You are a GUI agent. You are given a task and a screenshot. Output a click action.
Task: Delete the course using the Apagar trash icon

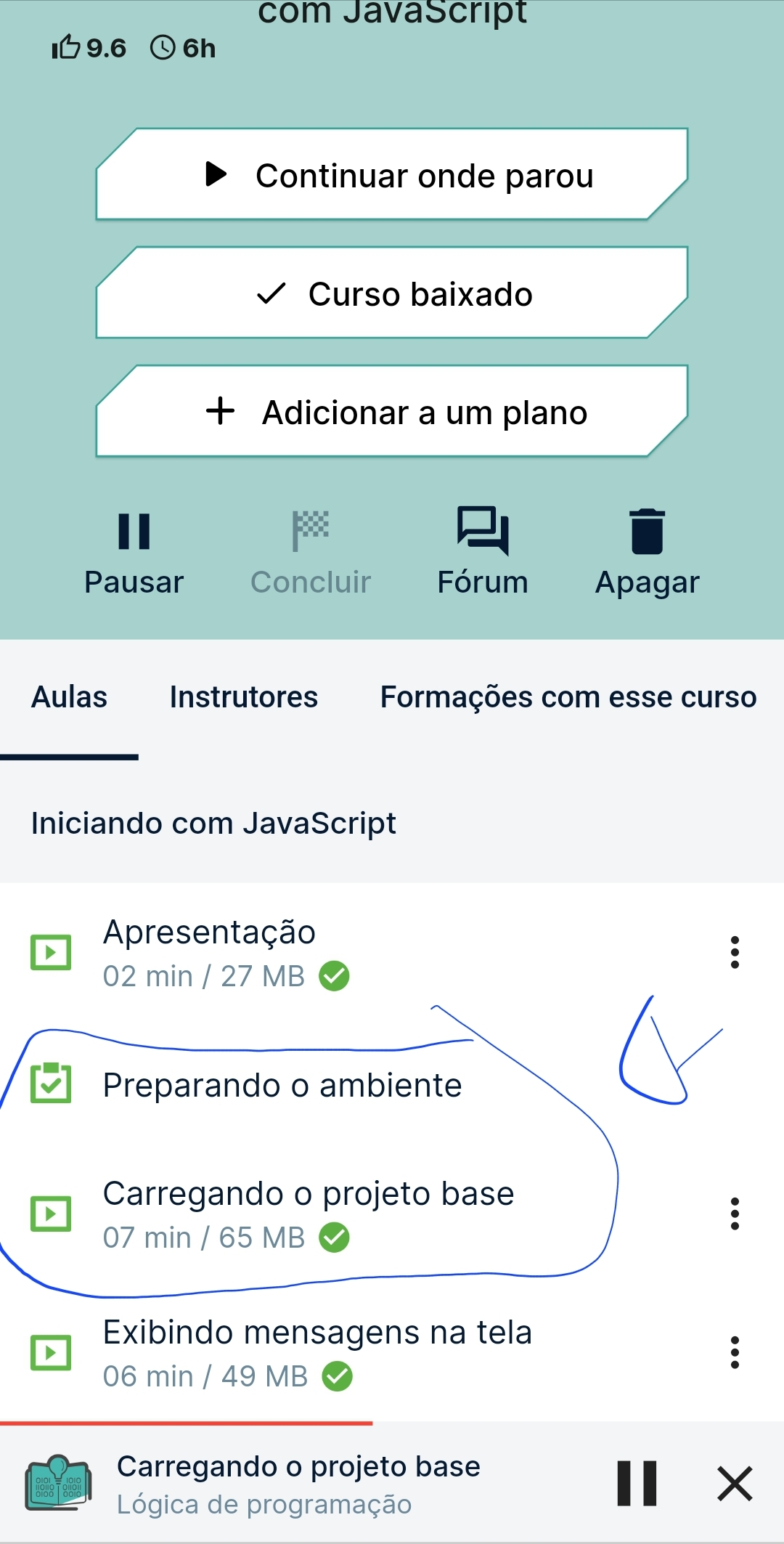click(x=648, y=534)
